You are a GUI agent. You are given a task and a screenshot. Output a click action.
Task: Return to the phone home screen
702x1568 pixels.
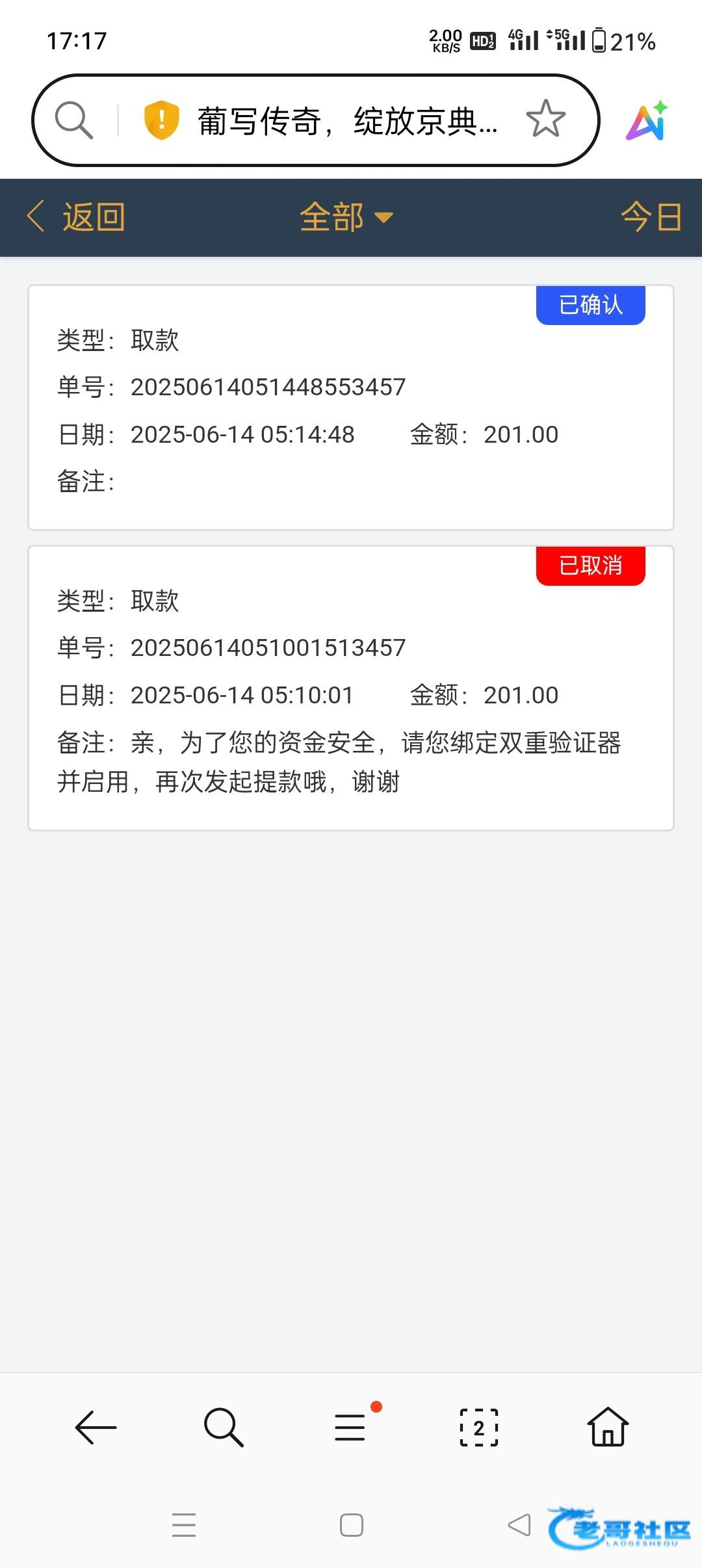[x=352, y=1525]
